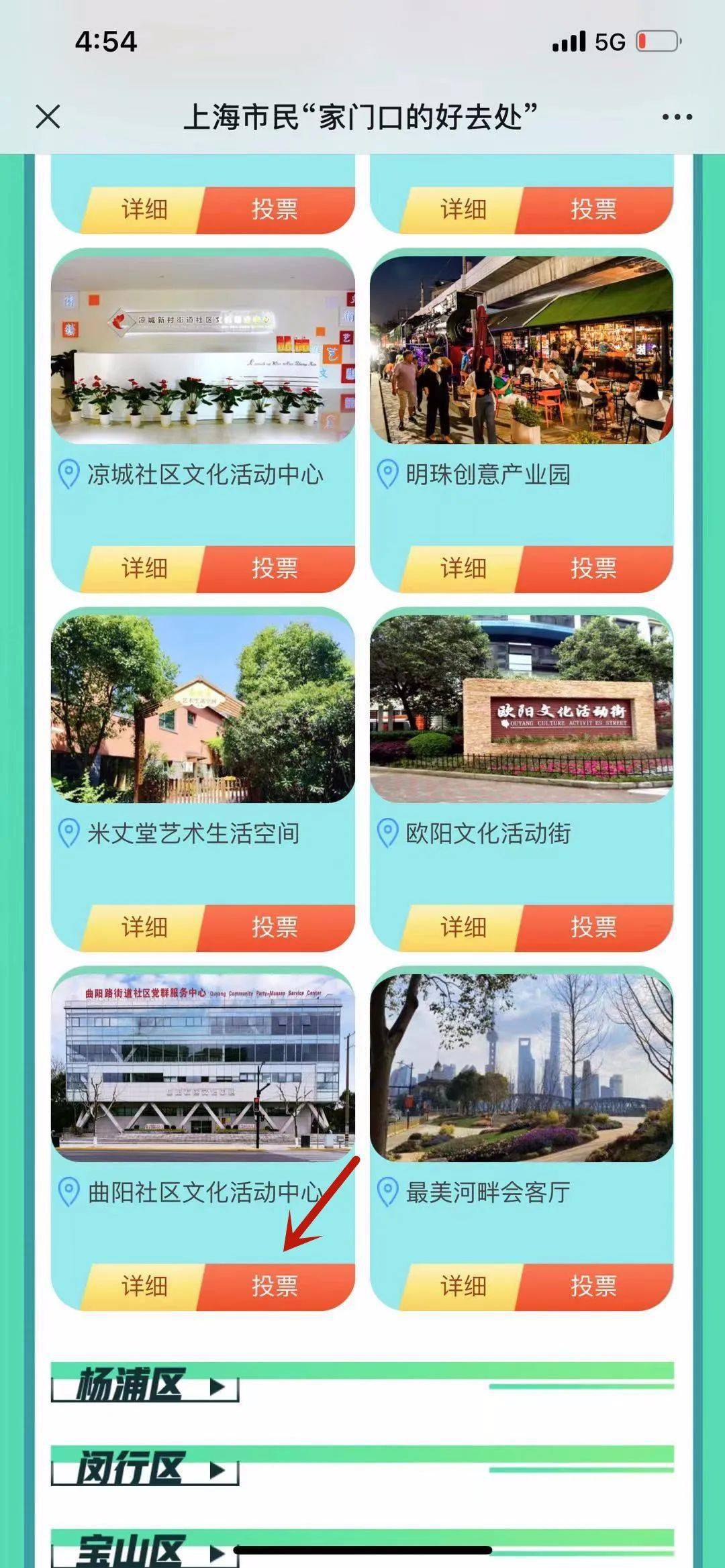The width and height of the screenshot is (725, 1568).
Task: Open the three-dot overflow menu
Action: pos(677,117)
